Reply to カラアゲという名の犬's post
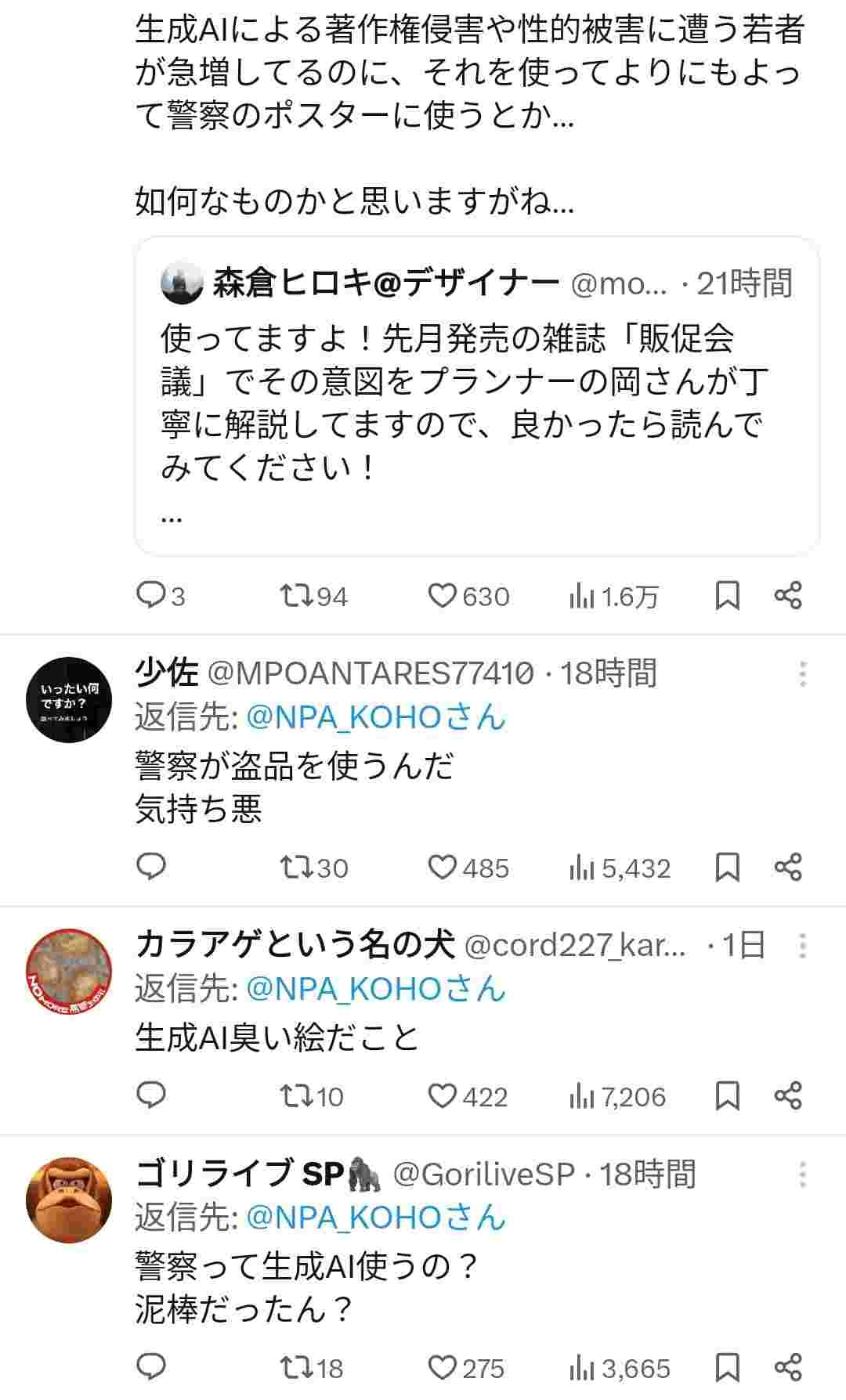The width and height of the screenshot is (846, 1400). click(x=150, y=1095)
